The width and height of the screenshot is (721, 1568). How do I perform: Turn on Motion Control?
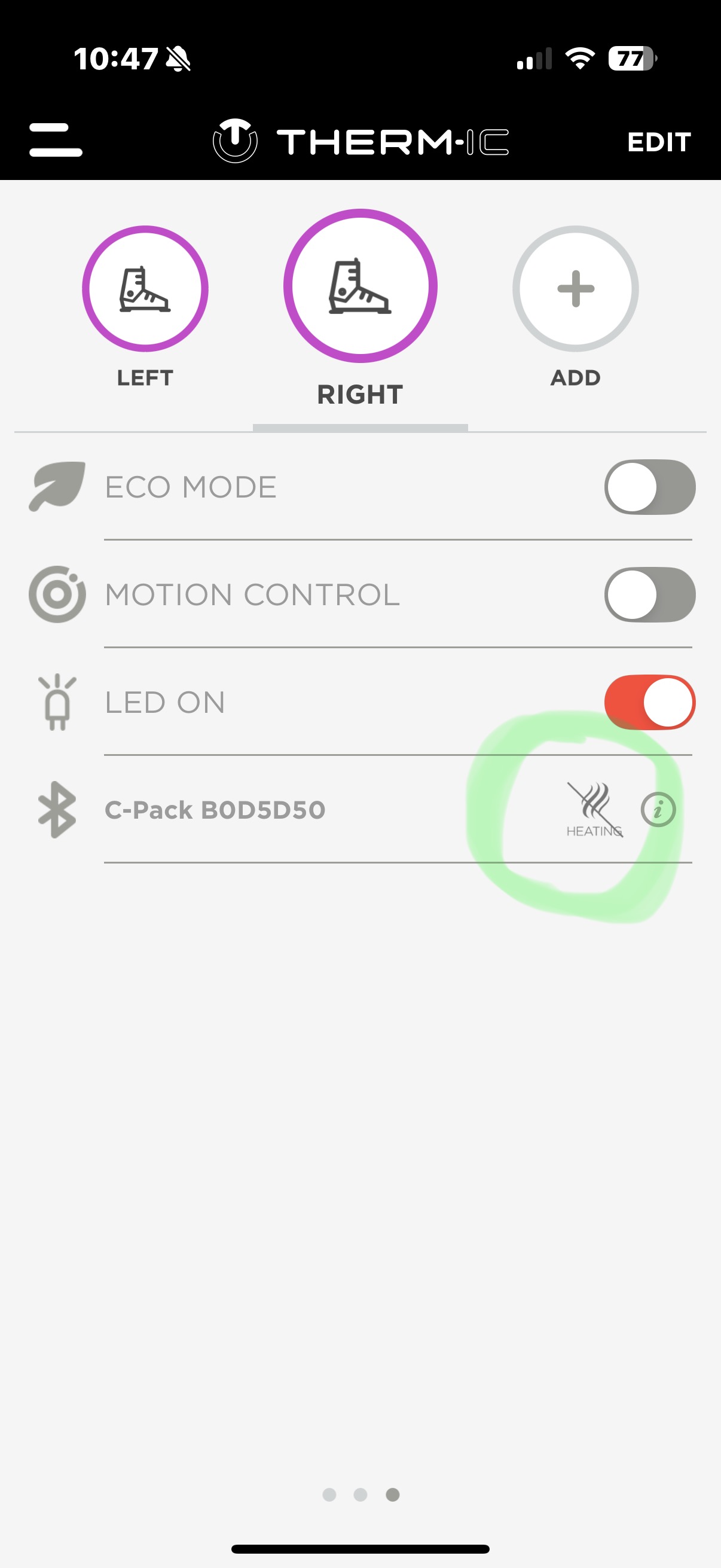coord(649,594)
